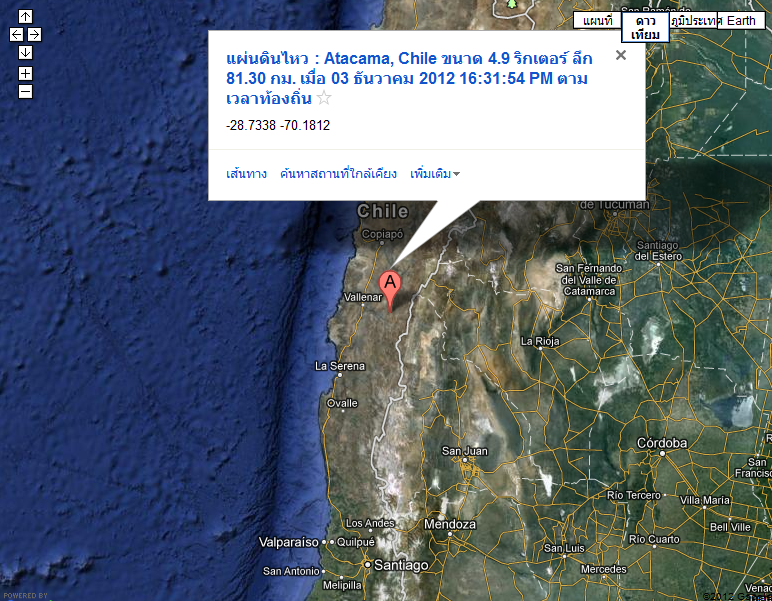
Task: Open the Earth view
Action: 741,21
